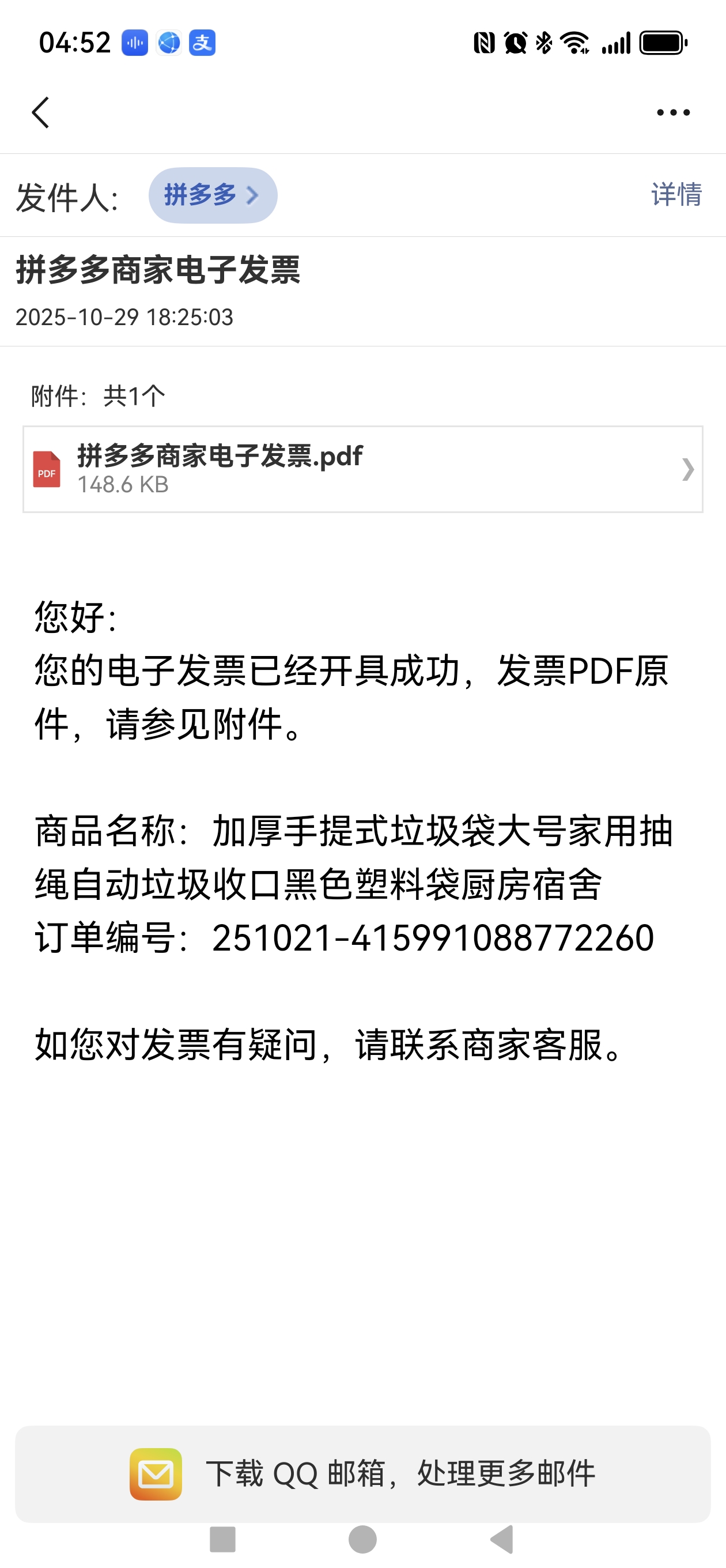Go back using the top-left arrow
Screen dimensions: 726x1568
coord(40,112)
